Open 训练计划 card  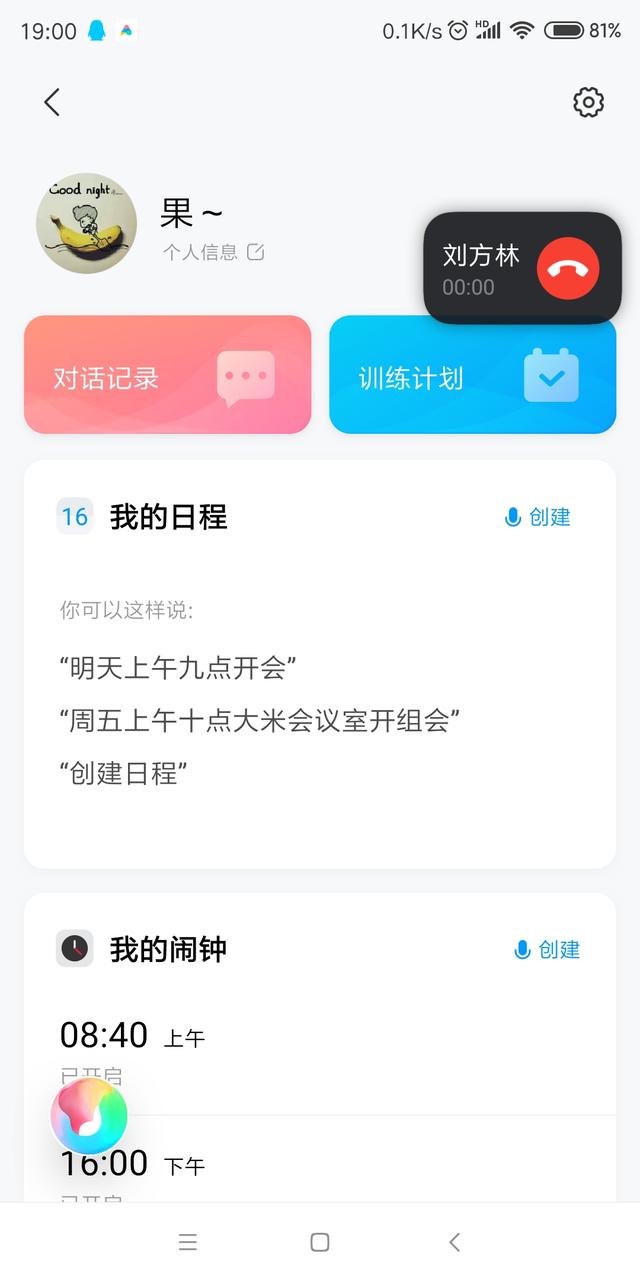point(472,376)
